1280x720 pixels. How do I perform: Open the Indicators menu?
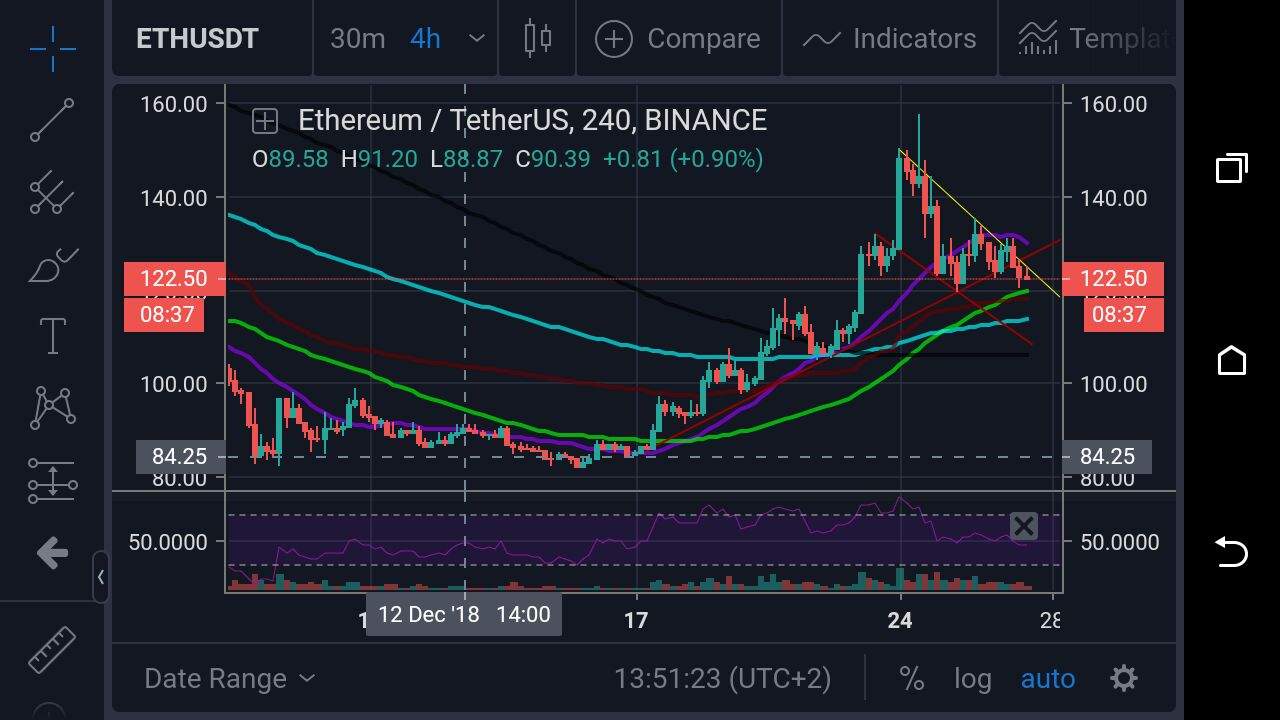pyautogui.click(x=889, y=39)
